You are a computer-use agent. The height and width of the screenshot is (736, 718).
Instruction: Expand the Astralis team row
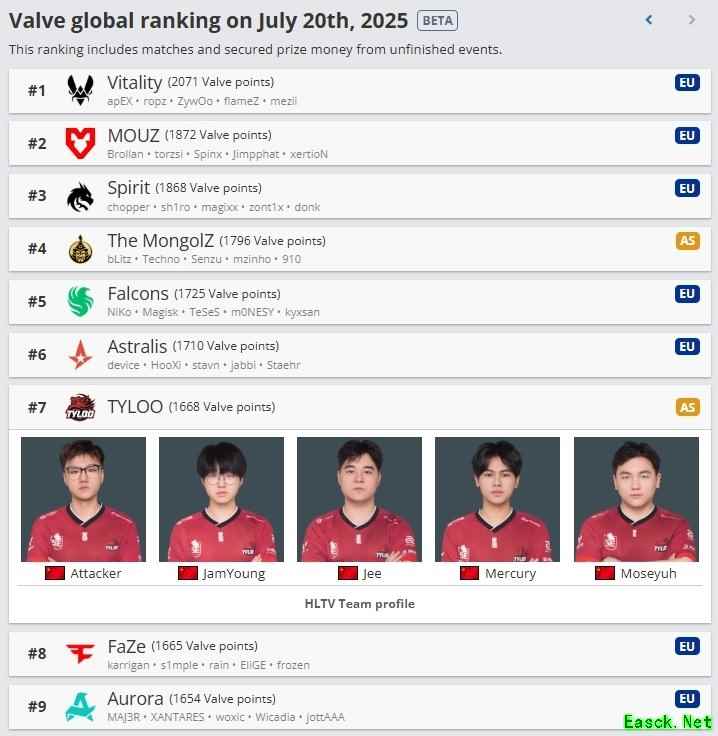358,355
